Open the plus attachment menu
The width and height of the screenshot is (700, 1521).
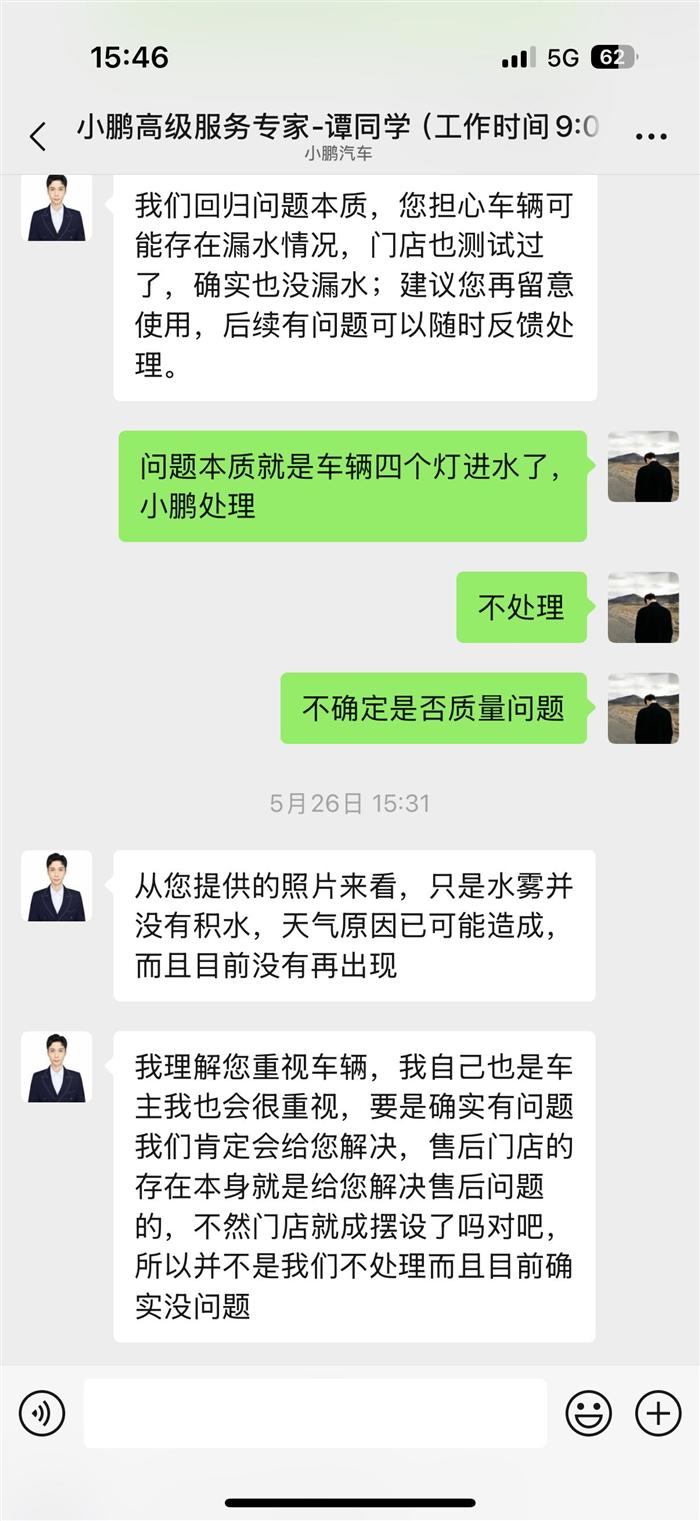pos(658,1413)
